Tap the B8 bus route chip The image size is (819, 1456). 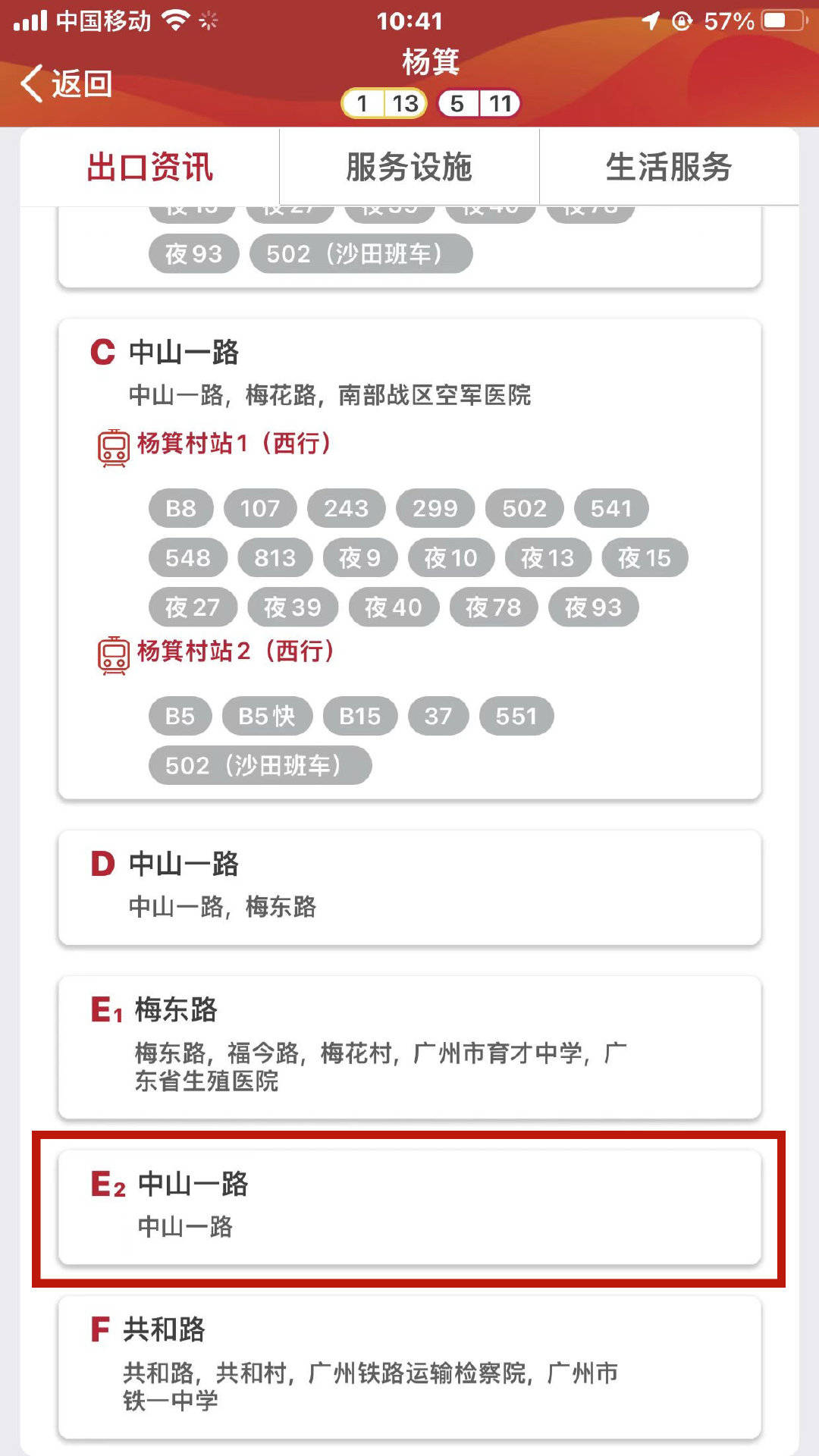180,508
